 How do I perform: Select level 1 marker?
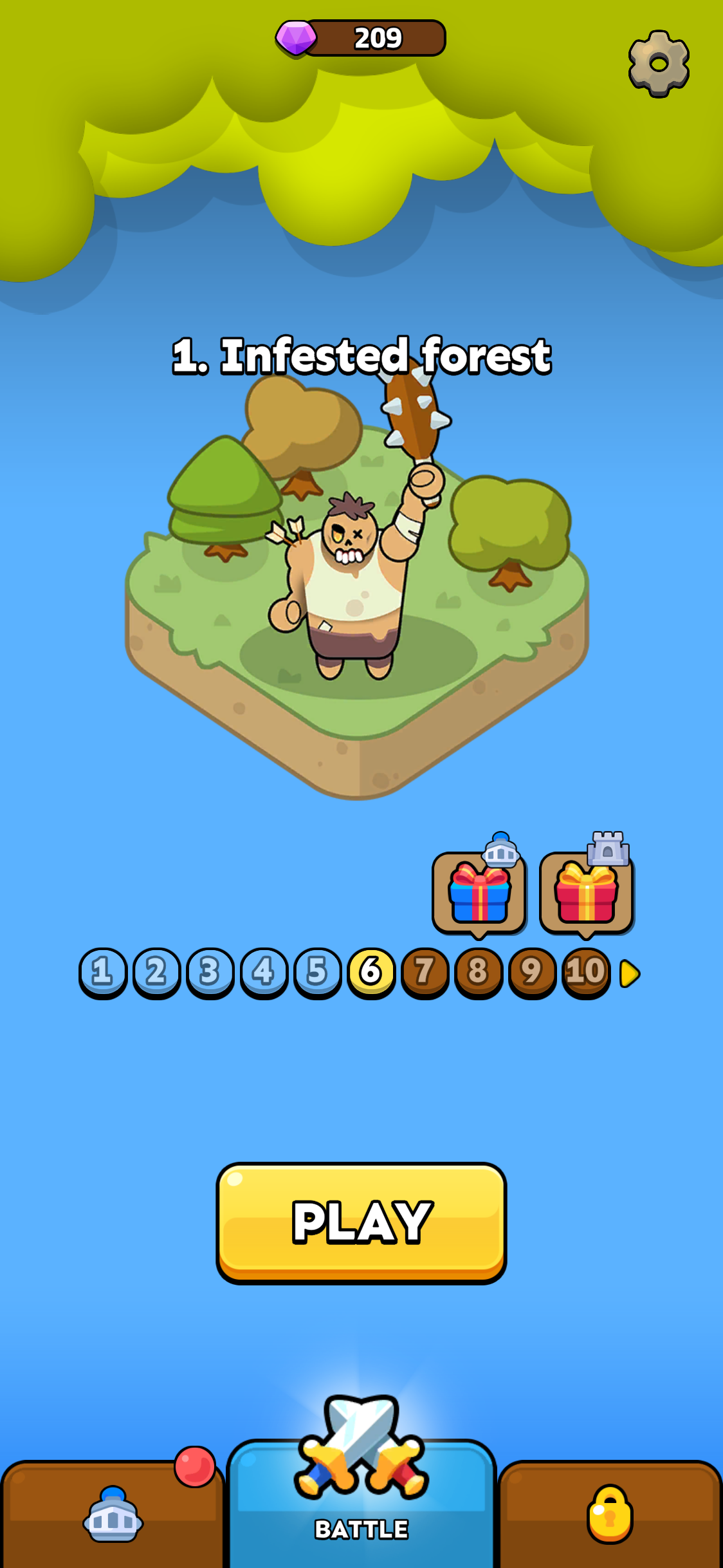(x=102, y=971)
